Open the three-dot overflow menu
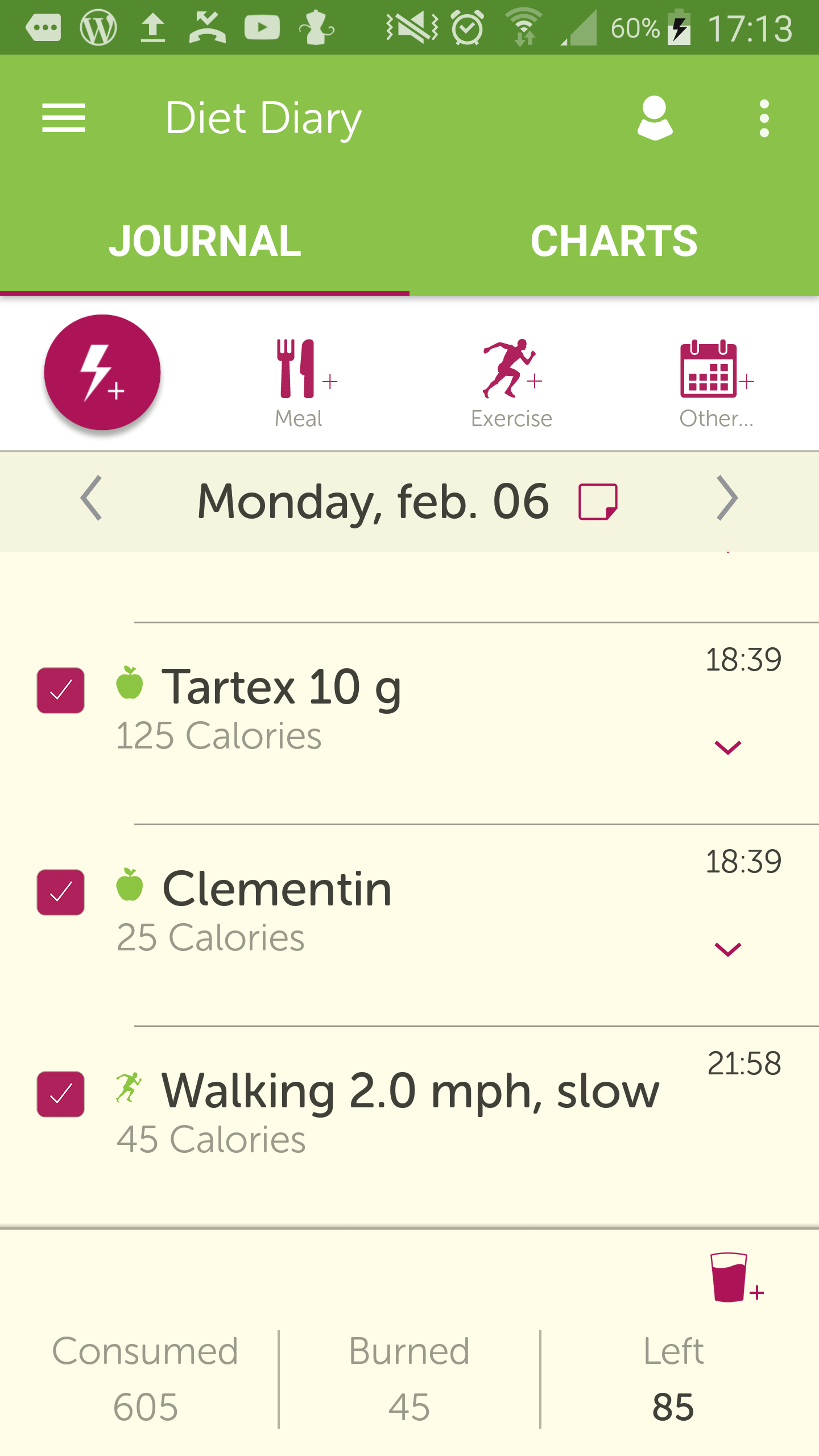 click(x=764, y=118)
